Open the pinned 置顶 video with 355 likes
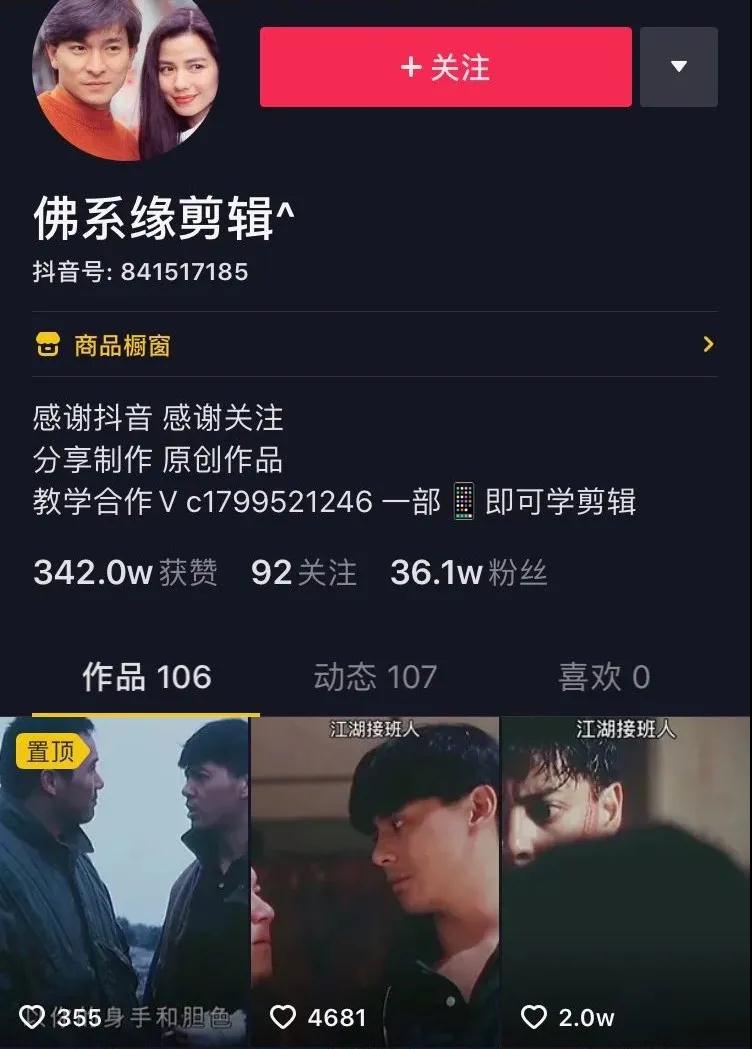 point(124,880)
